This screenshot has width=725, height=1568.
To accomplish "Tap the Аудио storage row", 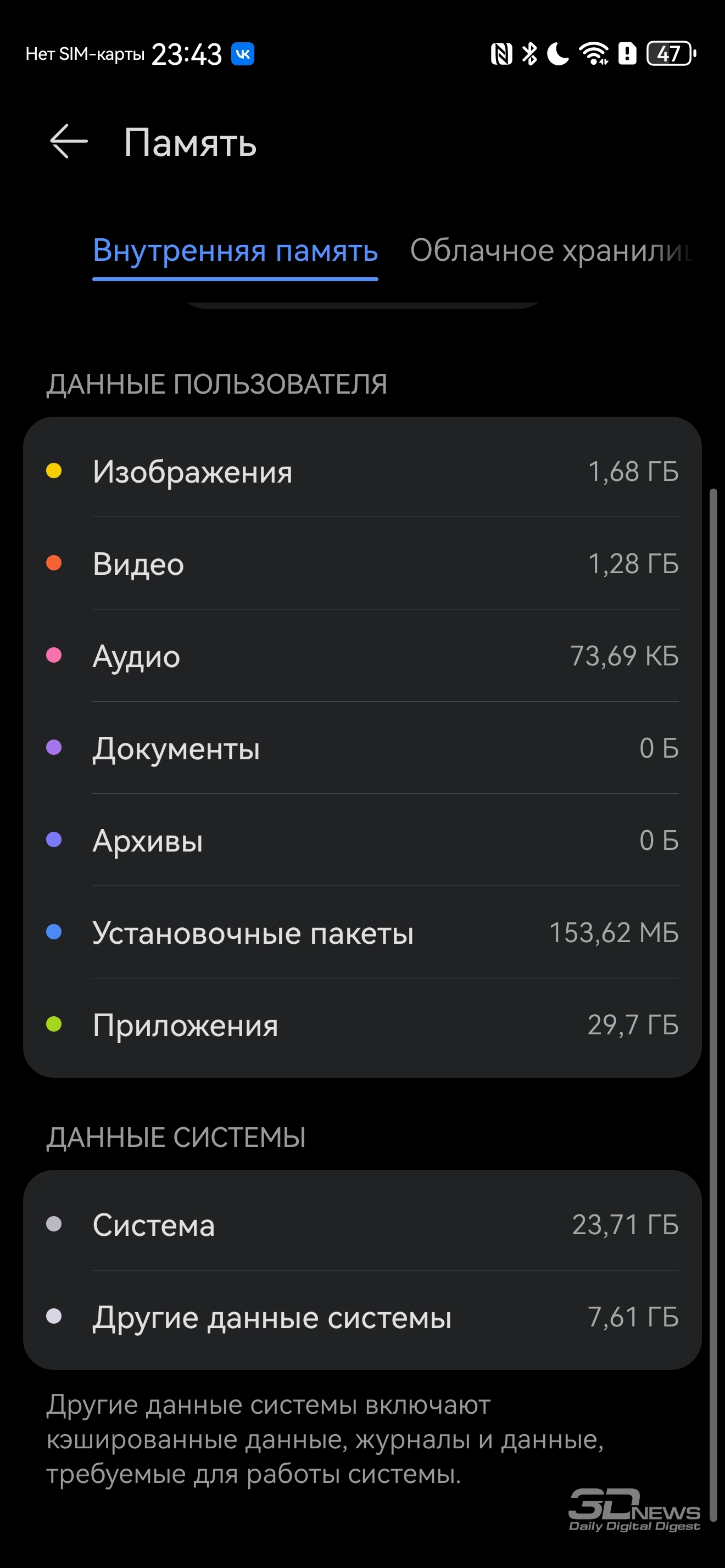I will coord(362,656).
